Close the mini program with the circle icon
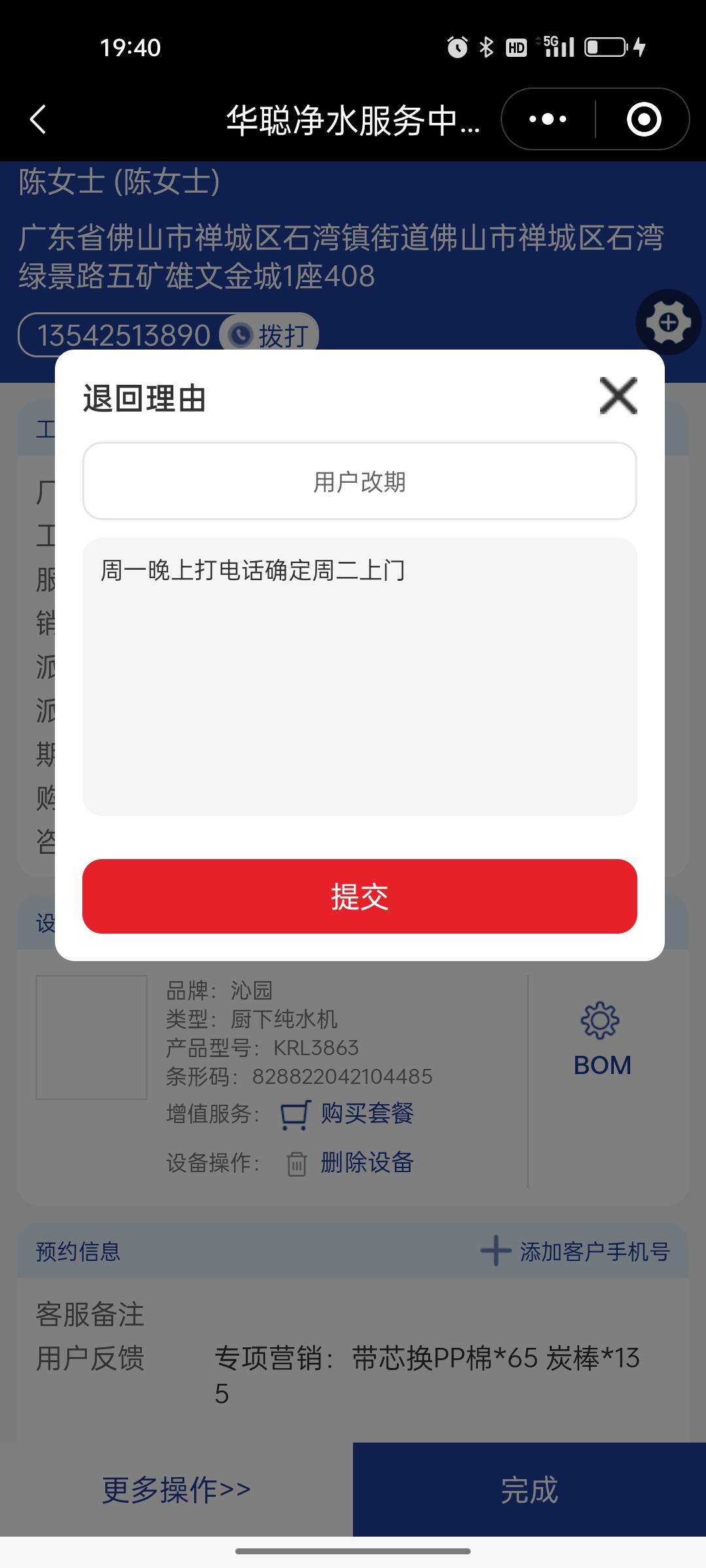 [644, 120]
